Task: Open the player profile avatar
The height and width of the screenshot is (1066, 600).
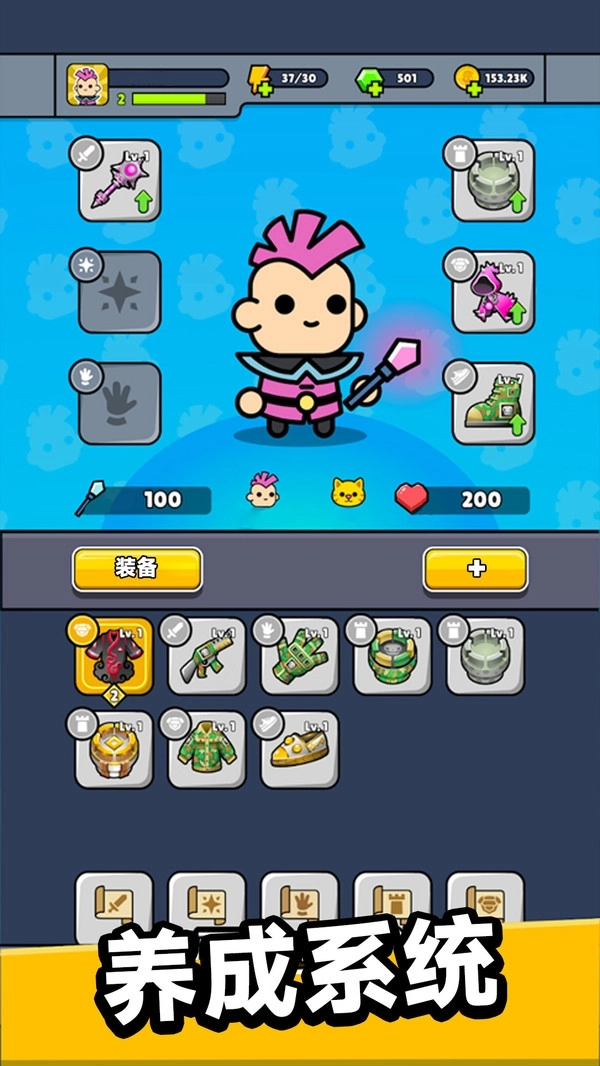Action: click(x=87, y=85)
